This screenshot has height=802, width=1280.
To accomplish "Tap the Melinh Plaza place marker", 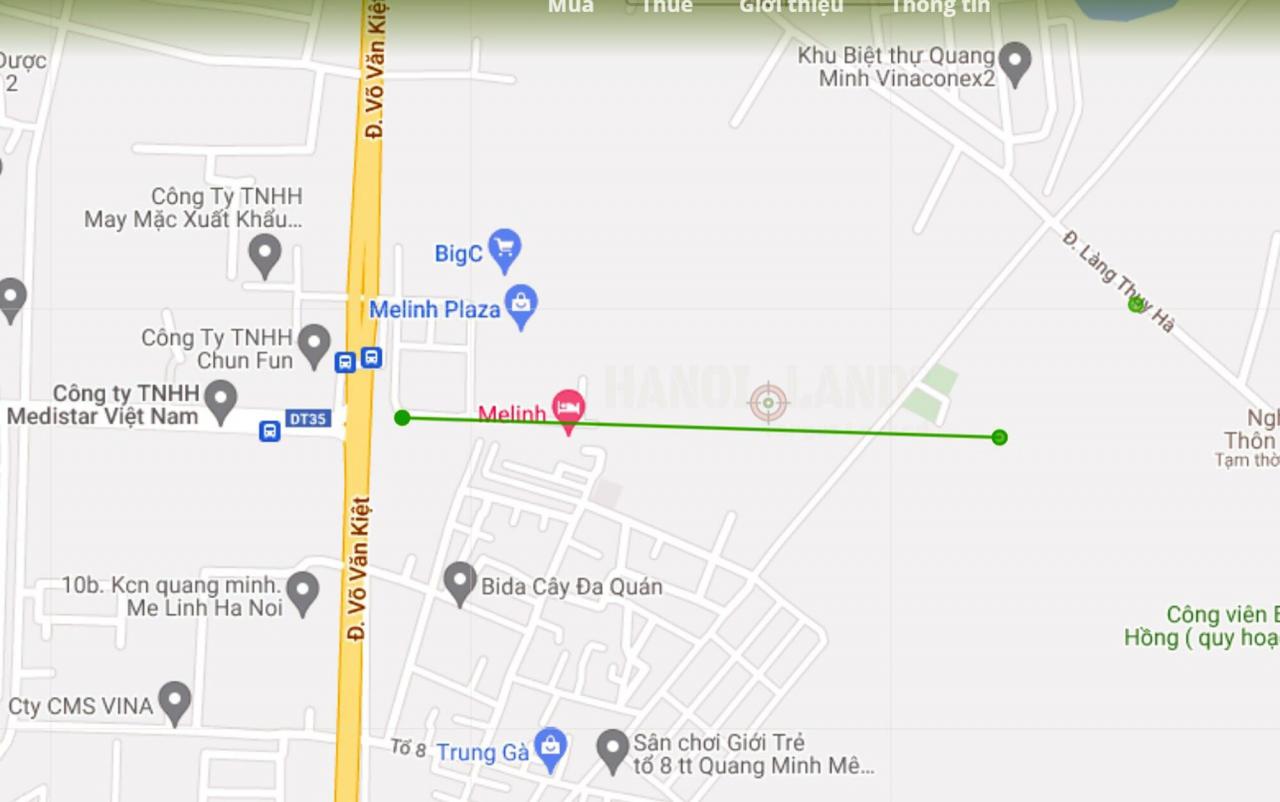I will coord(520,305).
